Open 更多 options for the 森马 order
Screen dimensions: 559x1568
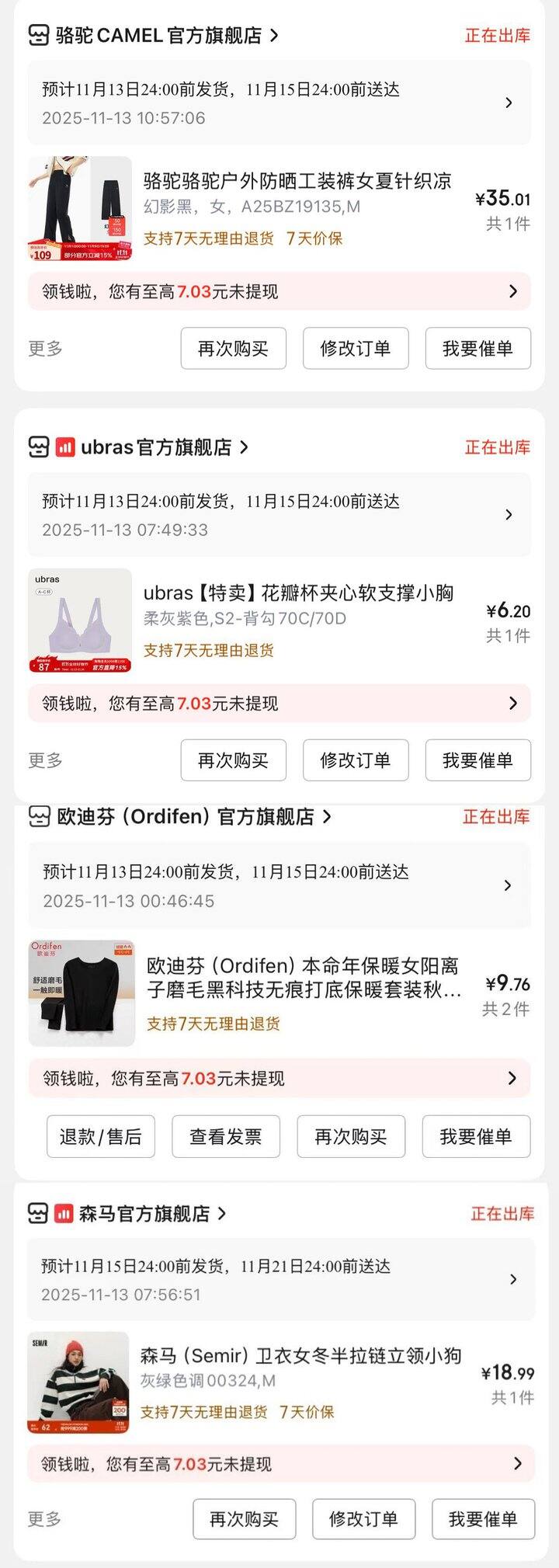(44, 1519)
